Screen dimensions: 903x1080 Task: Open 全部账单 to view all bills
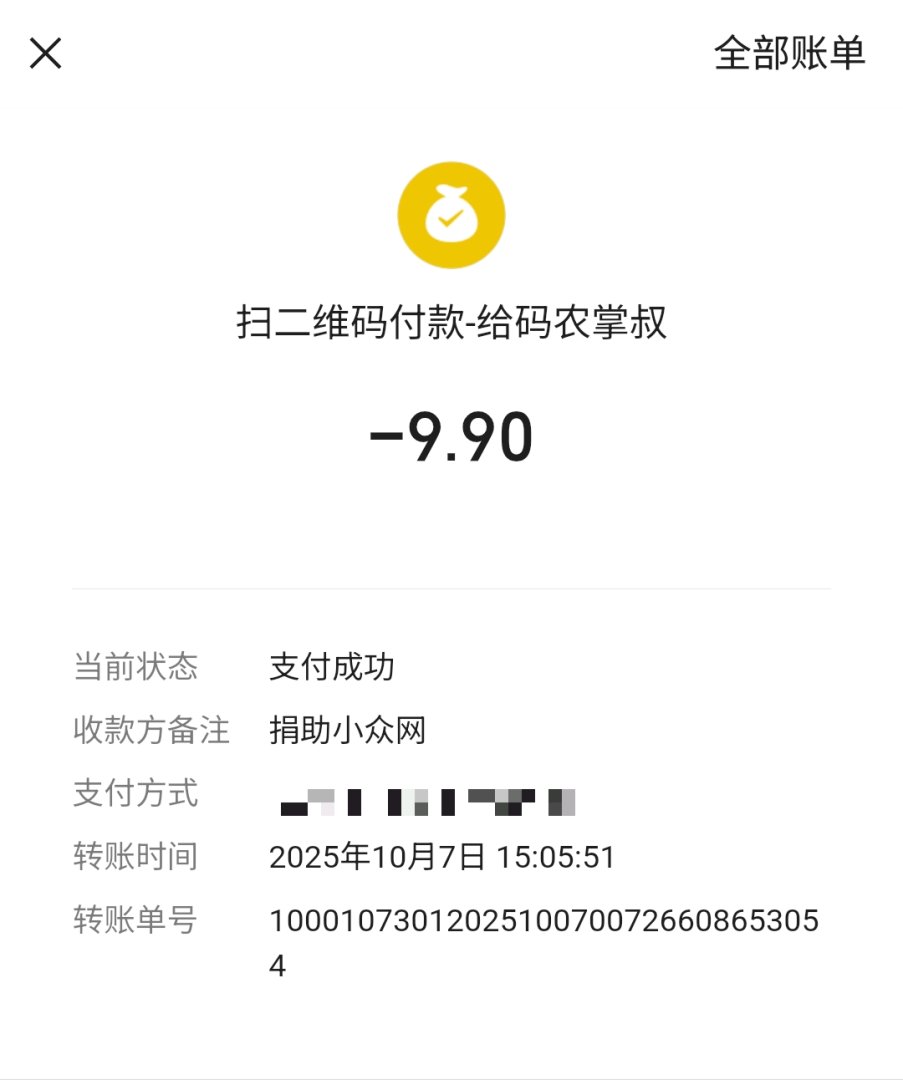tap(789, 53)
